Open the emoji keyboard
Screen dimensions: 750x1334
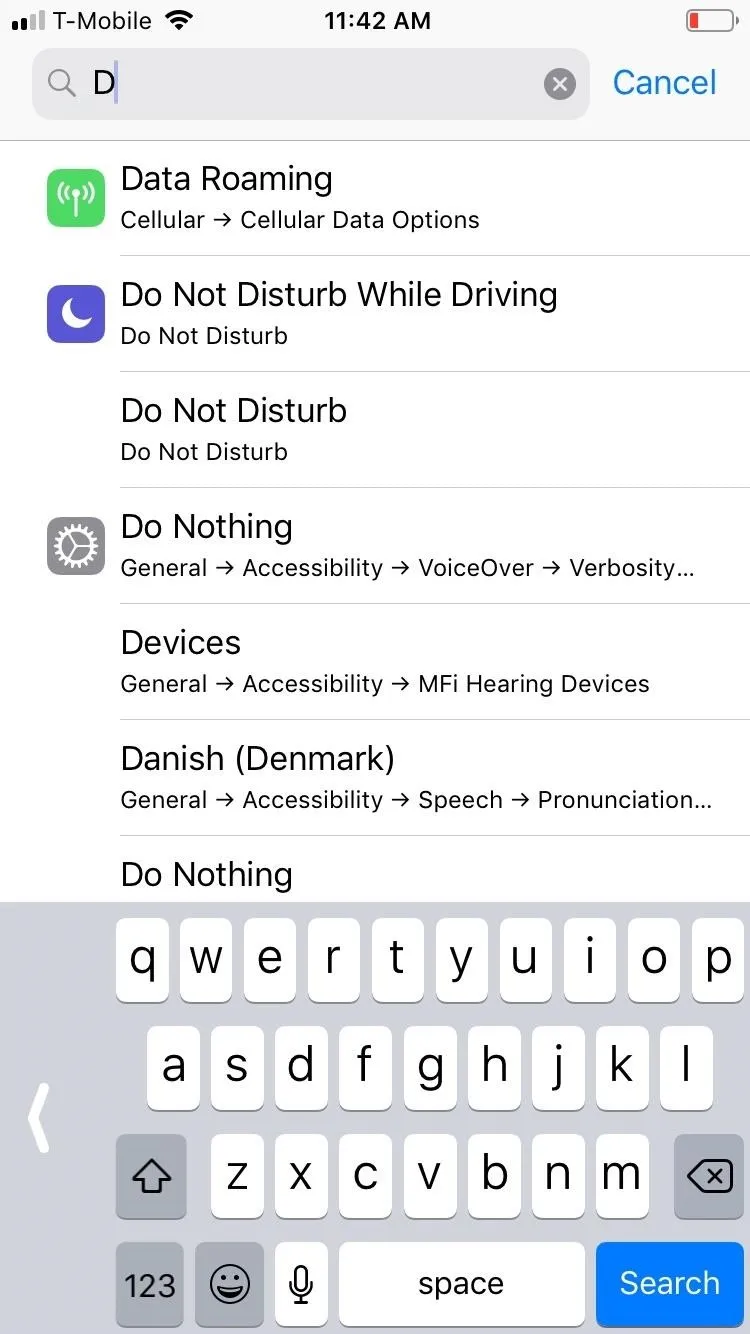pyautogui.click(x=229, y=1283)
